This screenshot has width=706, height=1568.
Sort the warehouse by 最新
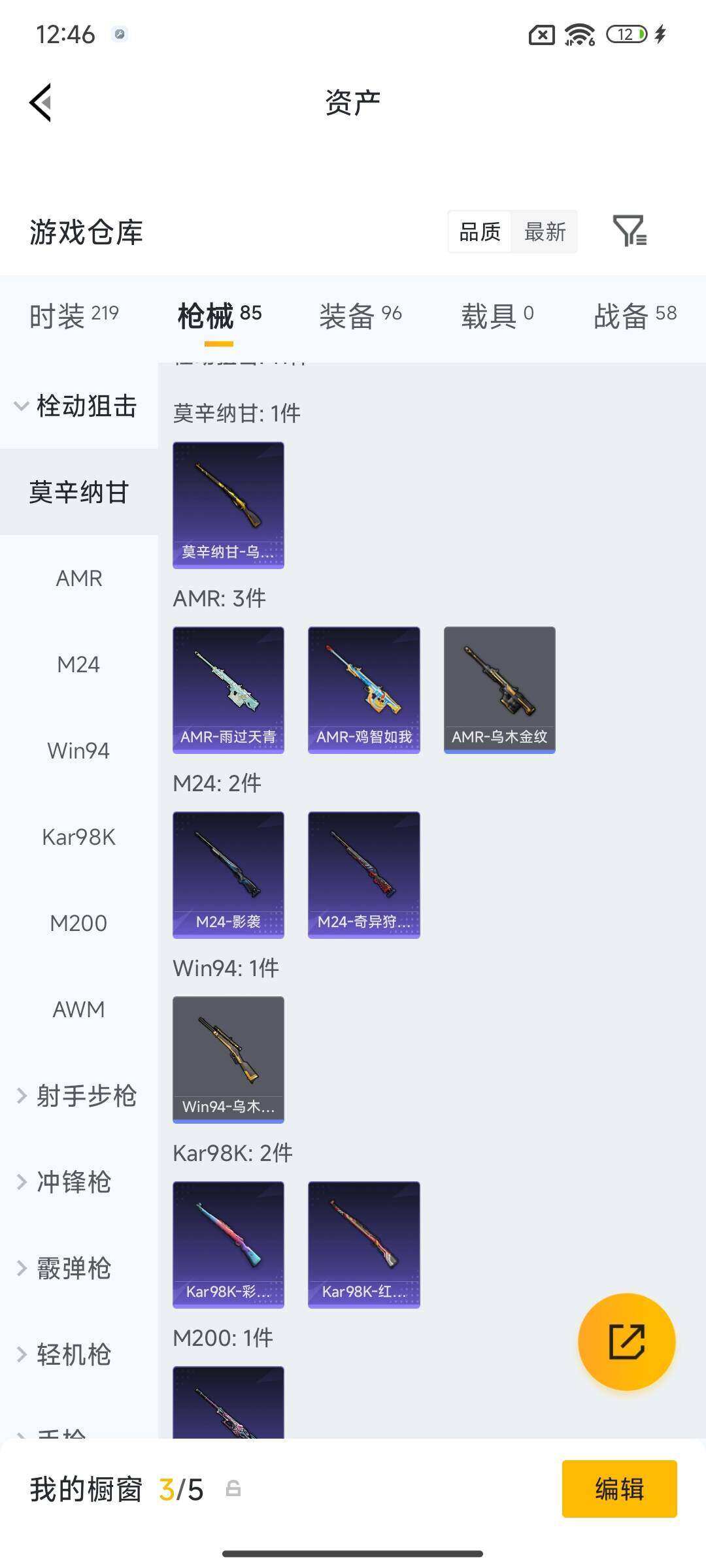tap(545, 232)
